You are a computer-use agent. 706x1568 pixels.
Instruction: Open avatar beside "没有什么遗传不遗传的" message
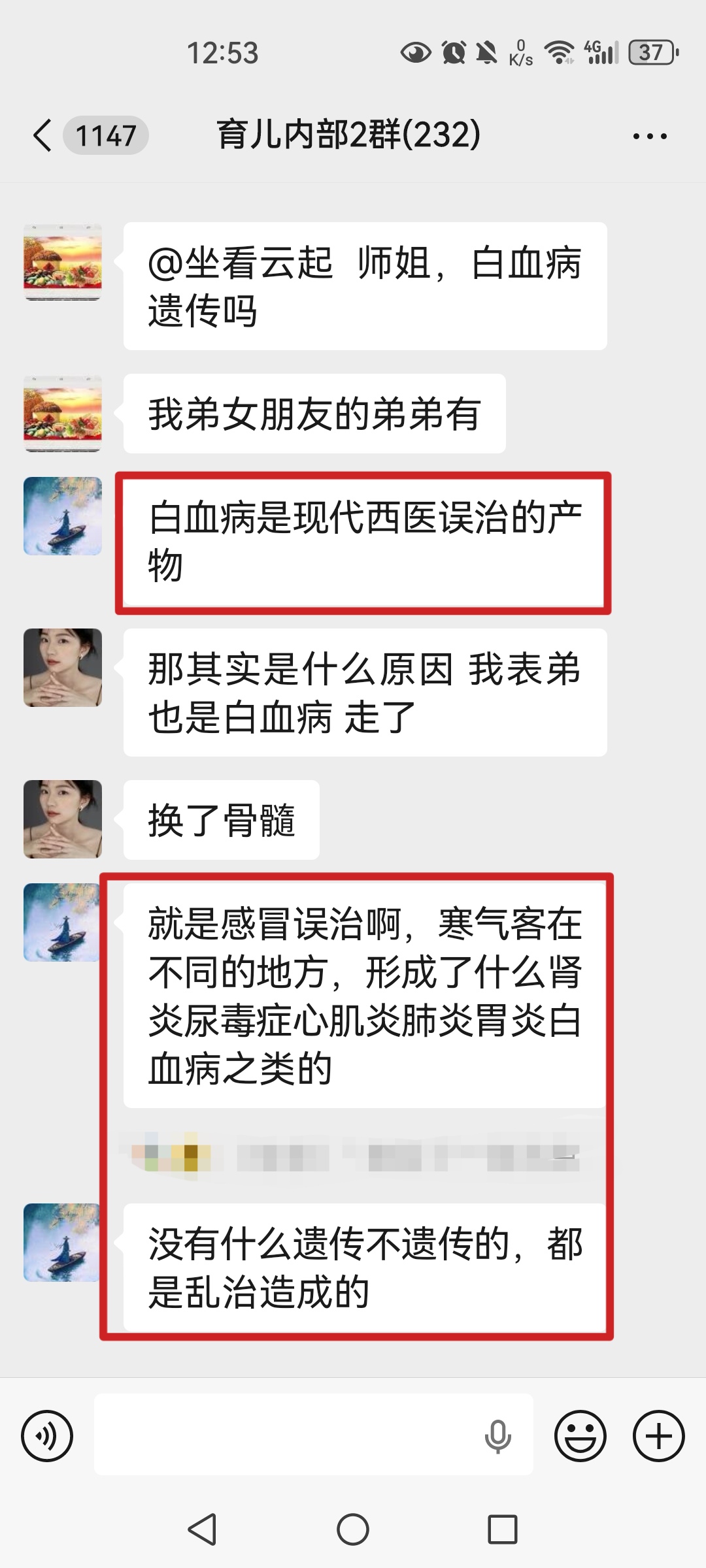click(x=63, y=1242)
